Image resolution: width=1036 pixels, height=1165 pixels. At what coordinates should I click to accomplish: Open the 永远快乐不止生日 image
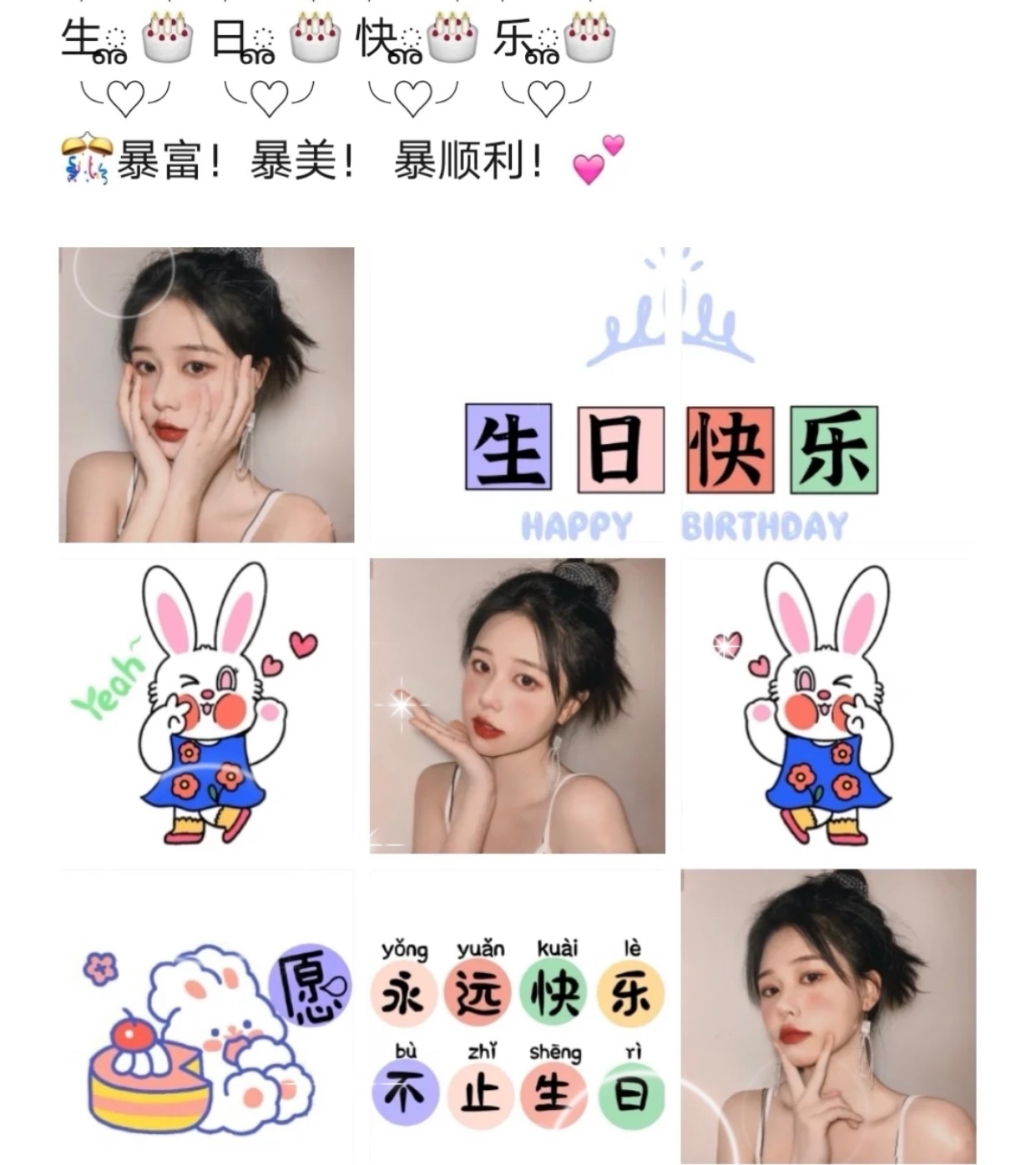pyautogui.click(x=518, y=1016)
